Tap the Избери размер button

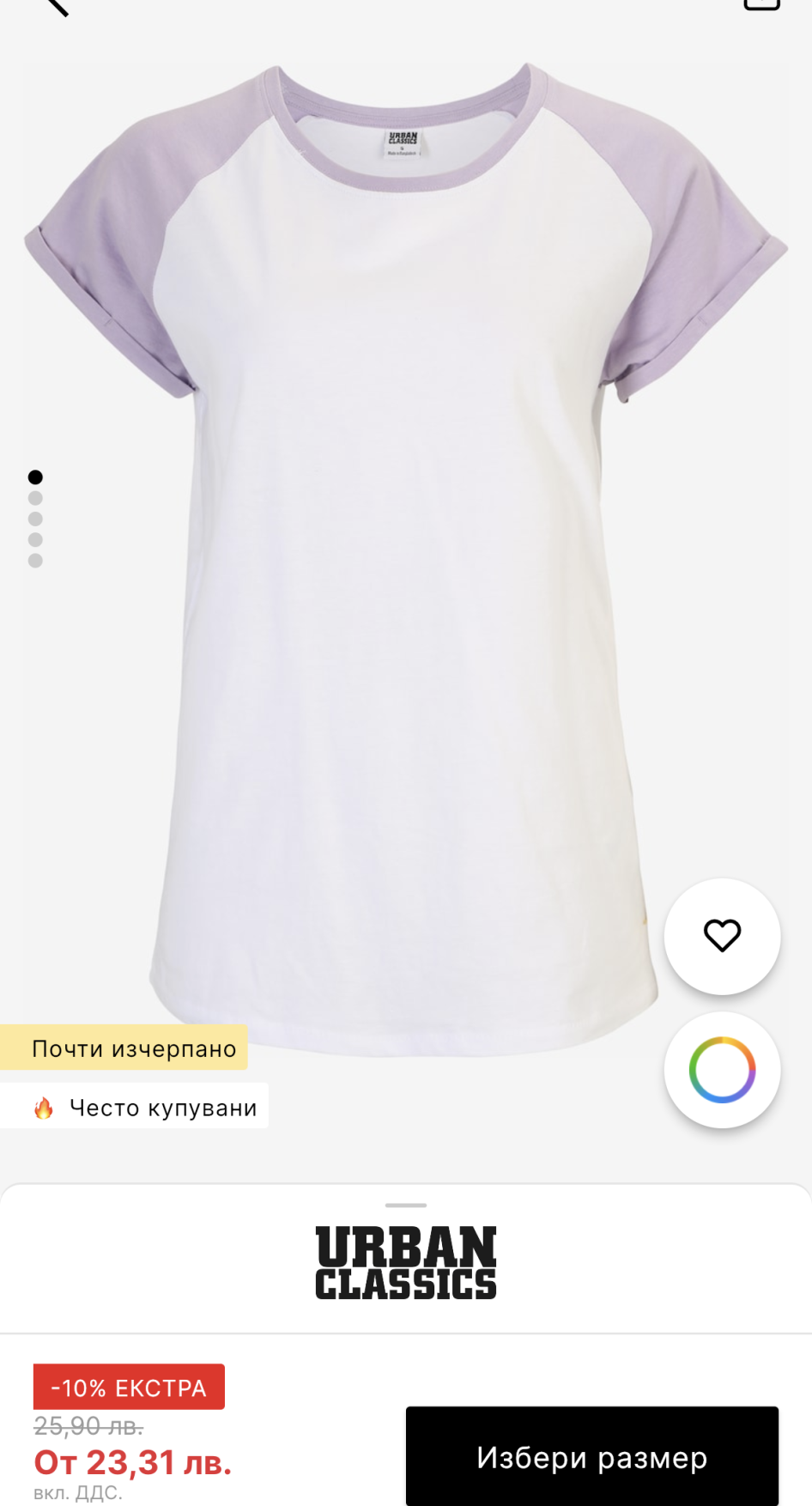tap(591, 1457)
